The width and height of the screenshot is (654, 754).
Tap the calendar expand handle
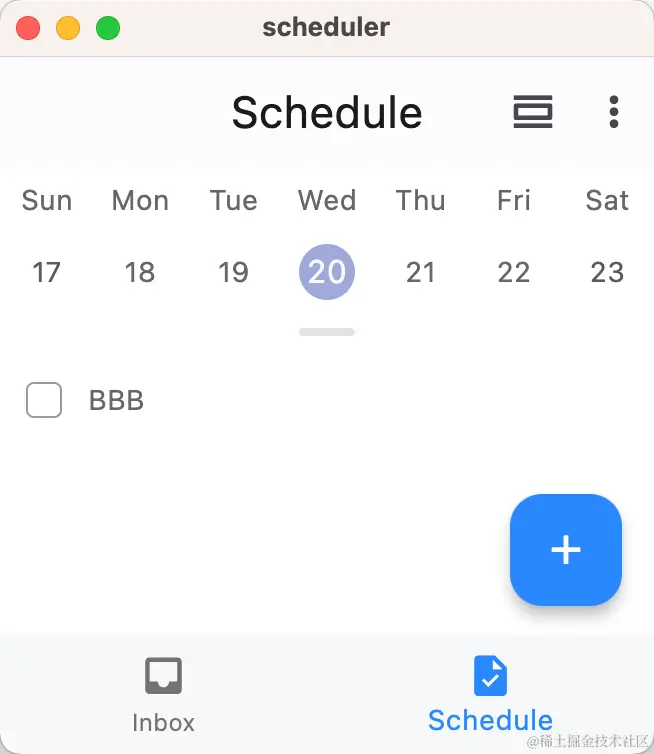327,332
